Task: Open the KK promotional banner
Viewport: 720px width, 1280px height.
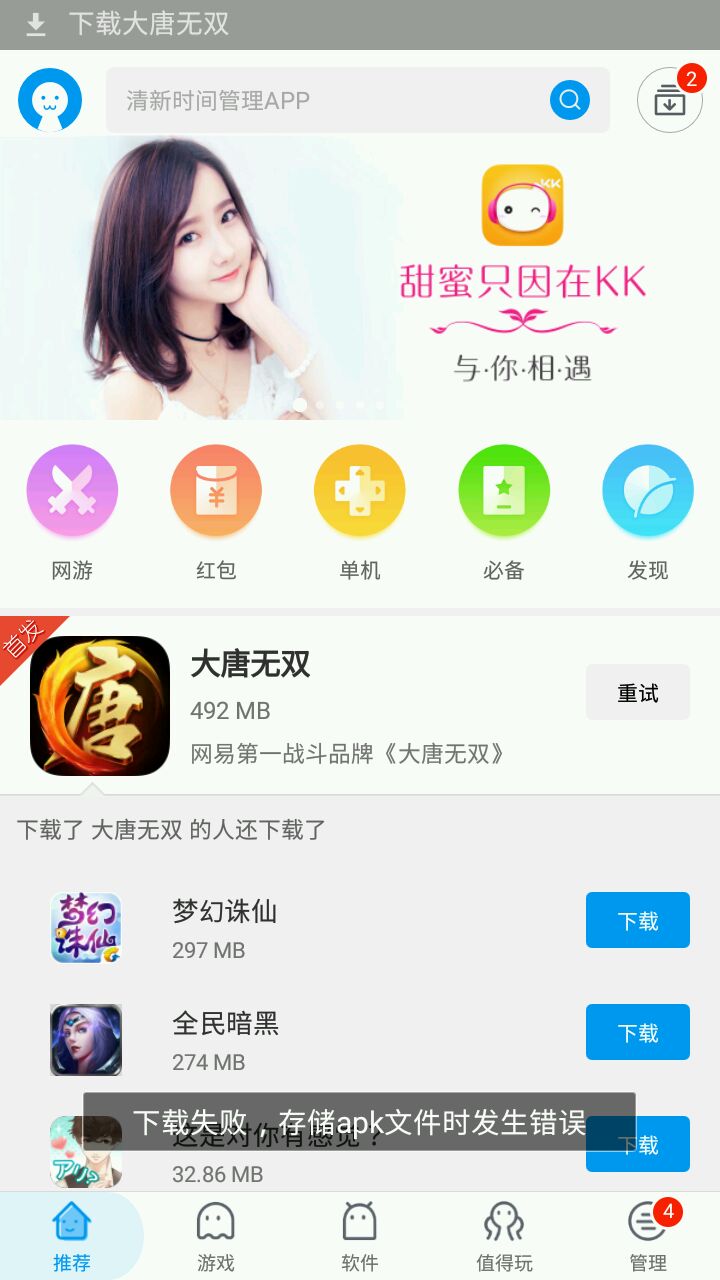Action: click(x=360, y=278)
